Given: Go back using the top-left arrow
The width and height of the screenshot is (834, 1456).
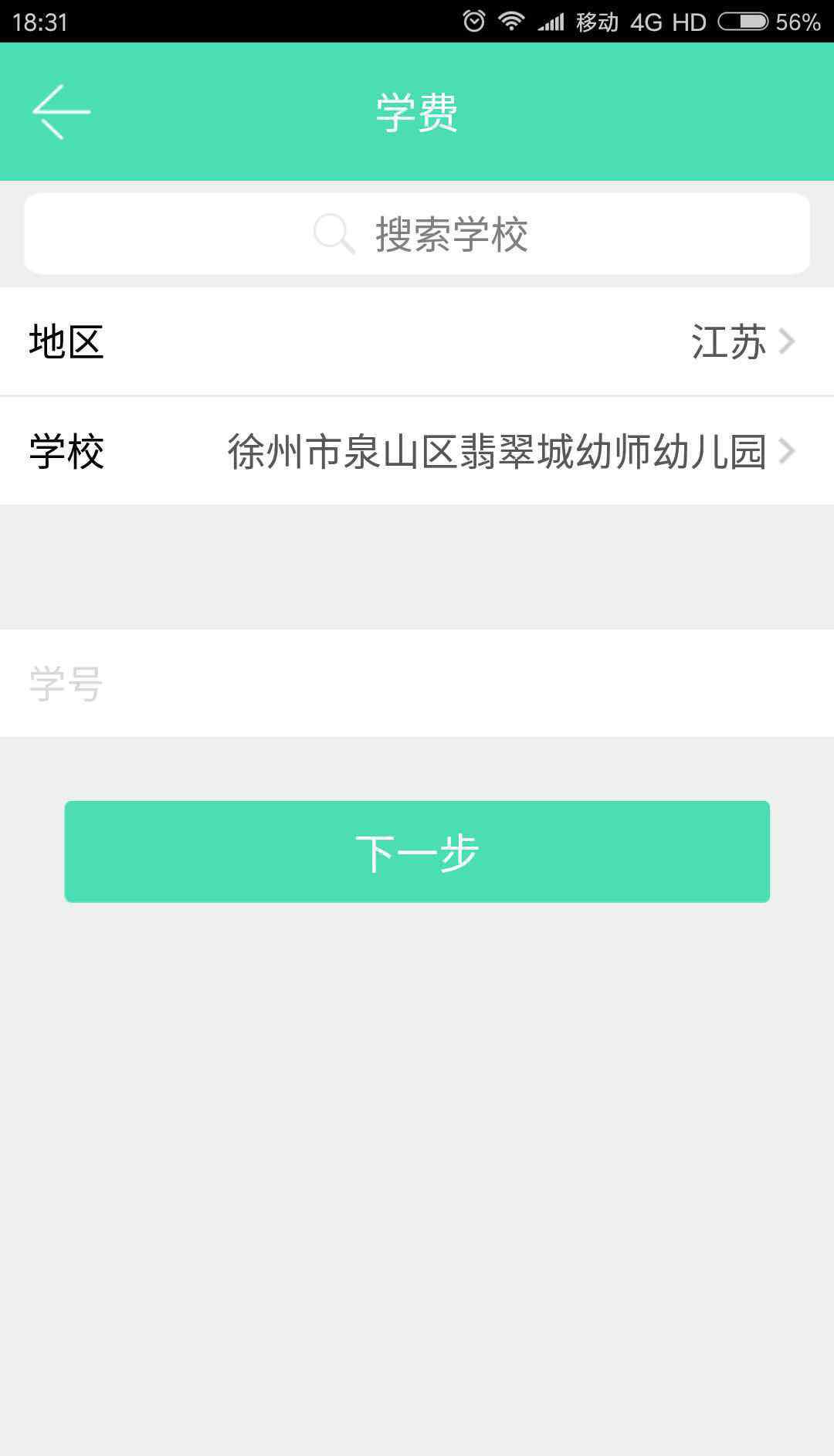Looking at the screenshot, I should pos(61,112).
